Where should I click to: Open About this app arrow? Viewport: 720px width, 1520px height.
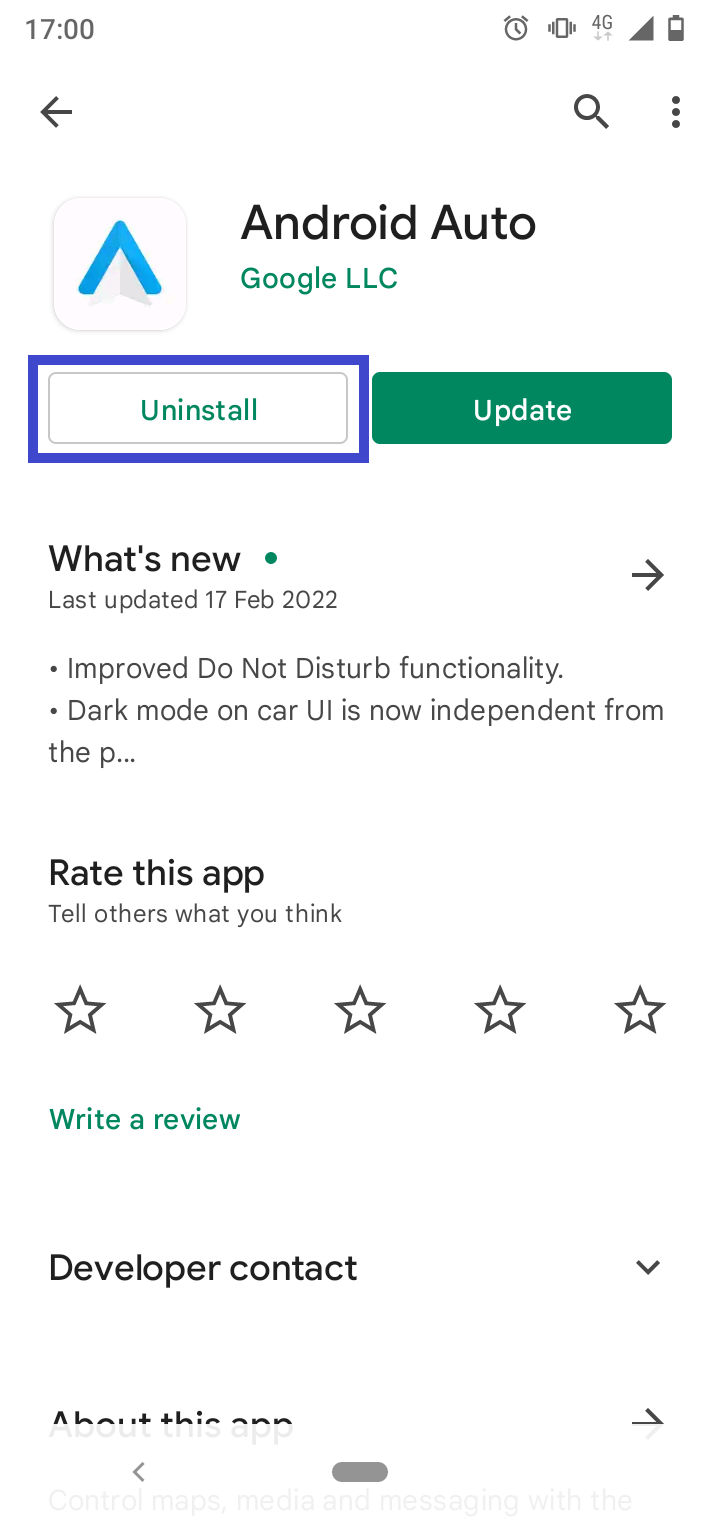(648, 1422)
